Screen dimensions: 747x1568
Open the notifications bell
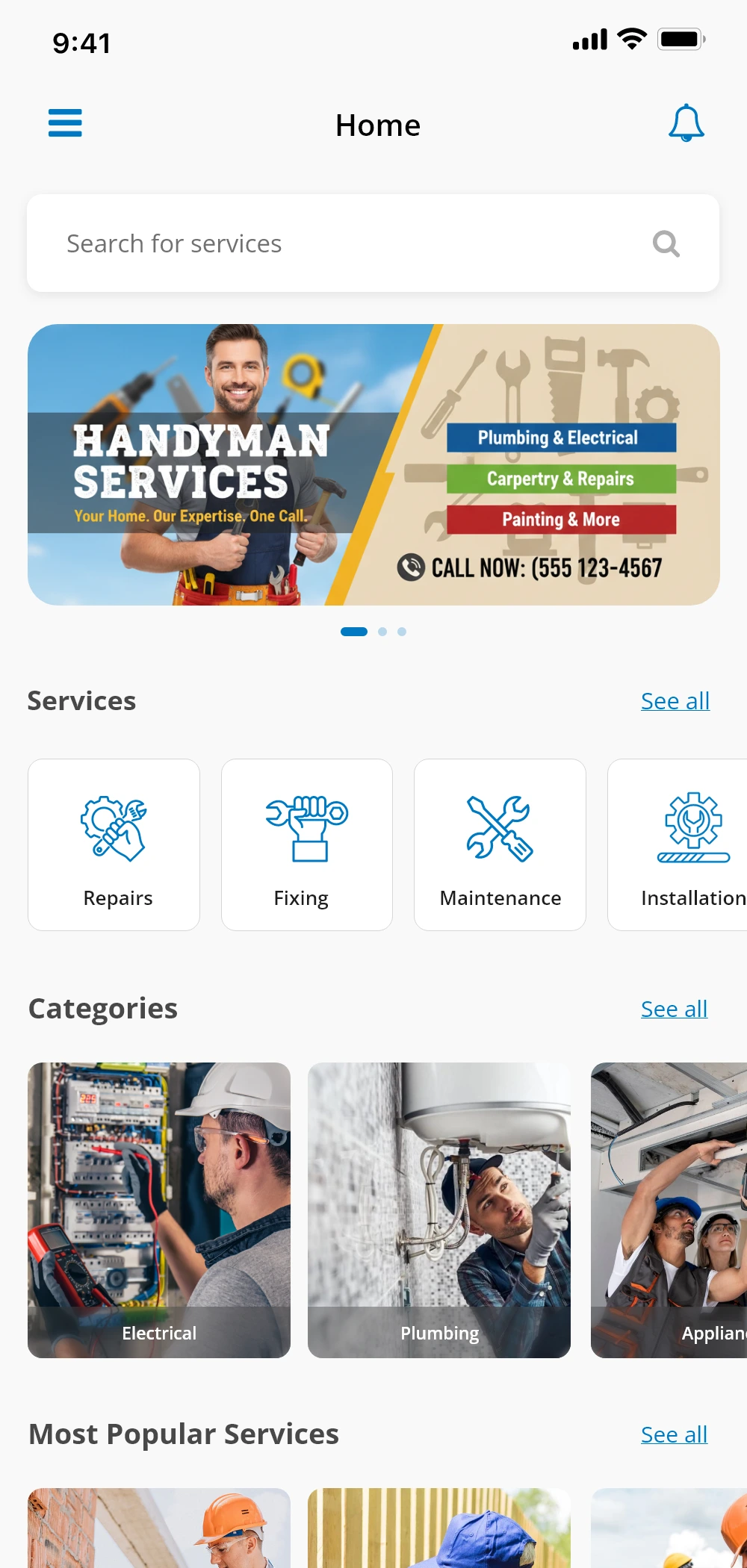[x=686, y=124]
